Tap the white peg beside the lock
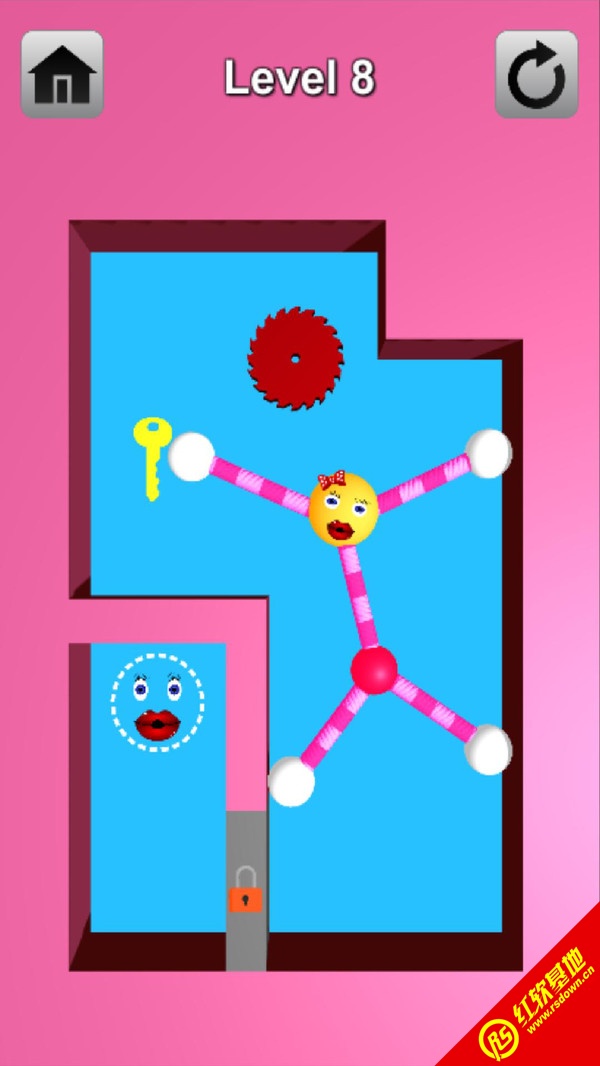The image size is (600, 1066). tap(291, 781)
